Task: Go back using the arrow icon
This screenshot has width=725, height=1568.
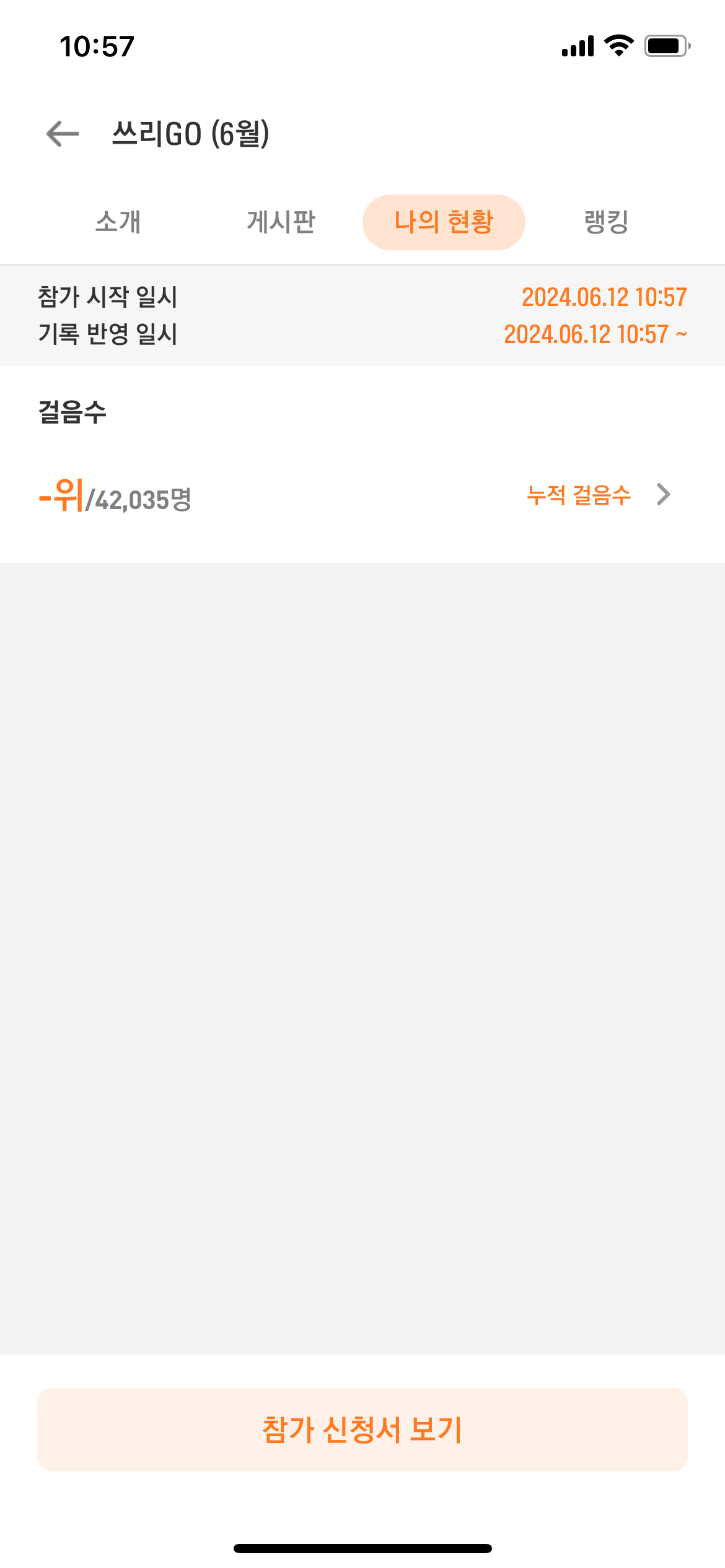Action: tap(63, 134)
